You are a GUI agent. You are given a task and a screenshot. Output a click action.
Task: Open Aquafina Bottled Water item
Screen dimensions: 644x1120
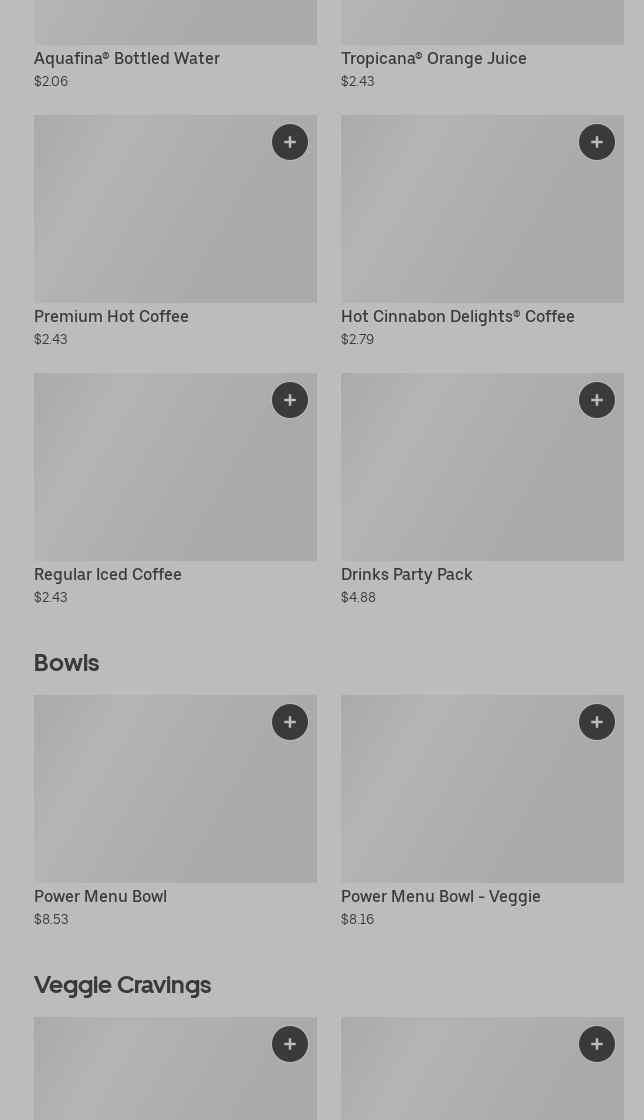point(176,44)
